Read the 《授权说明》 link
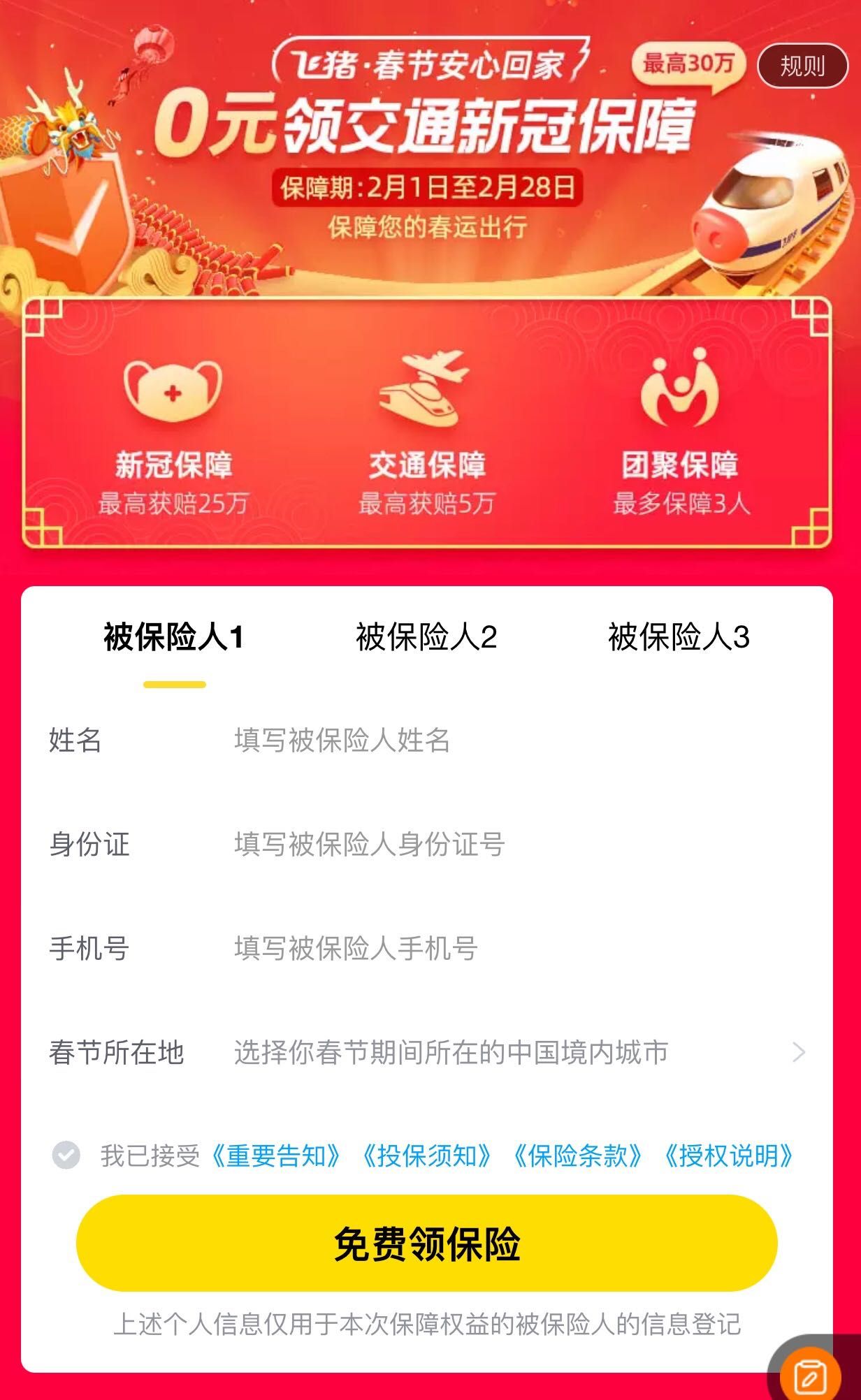The height and width of the screenshot is (1400, 861). [728, 1156]
